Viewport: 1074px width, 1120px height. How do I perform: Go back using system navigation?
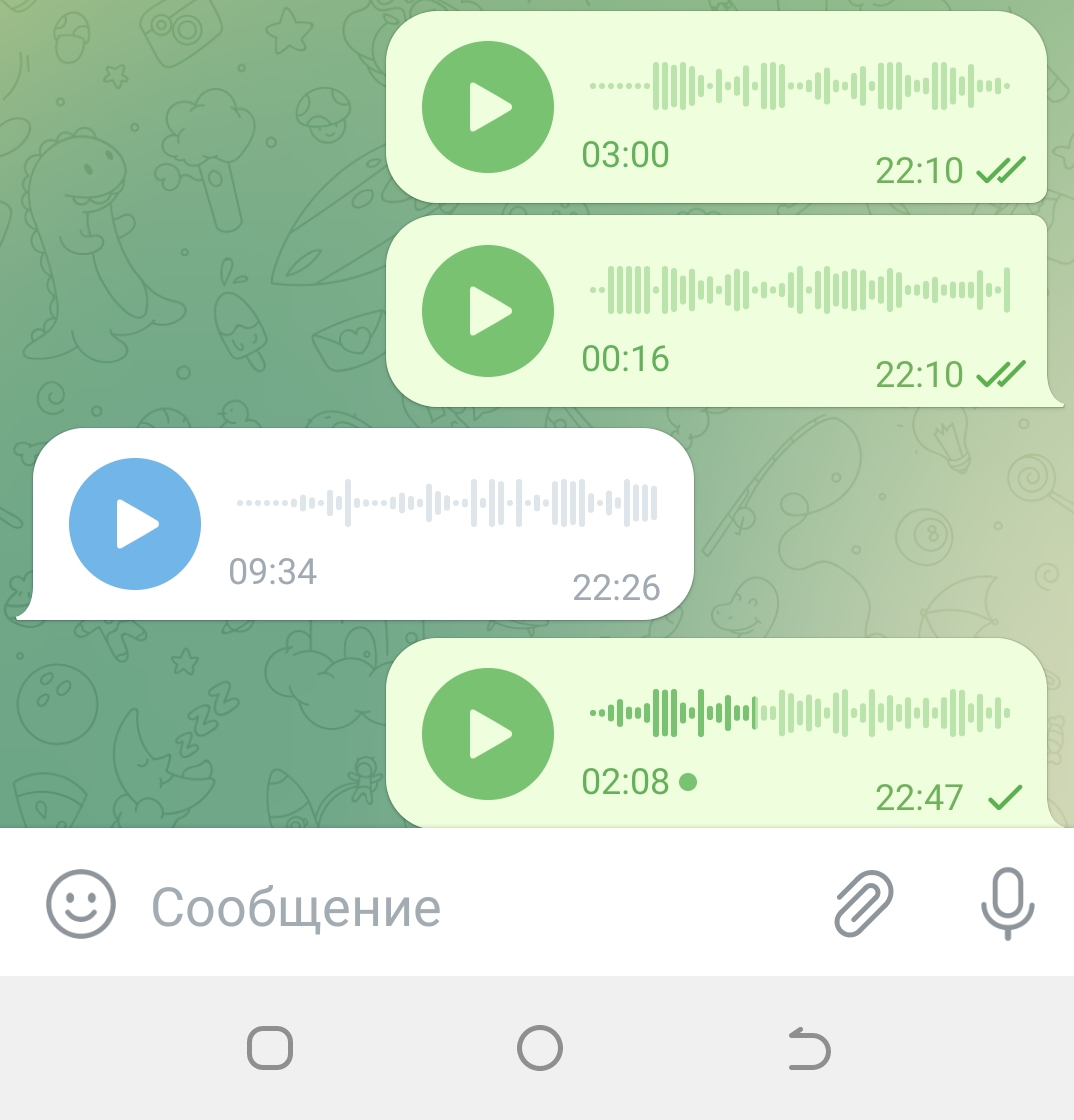tap(808, 1050)
